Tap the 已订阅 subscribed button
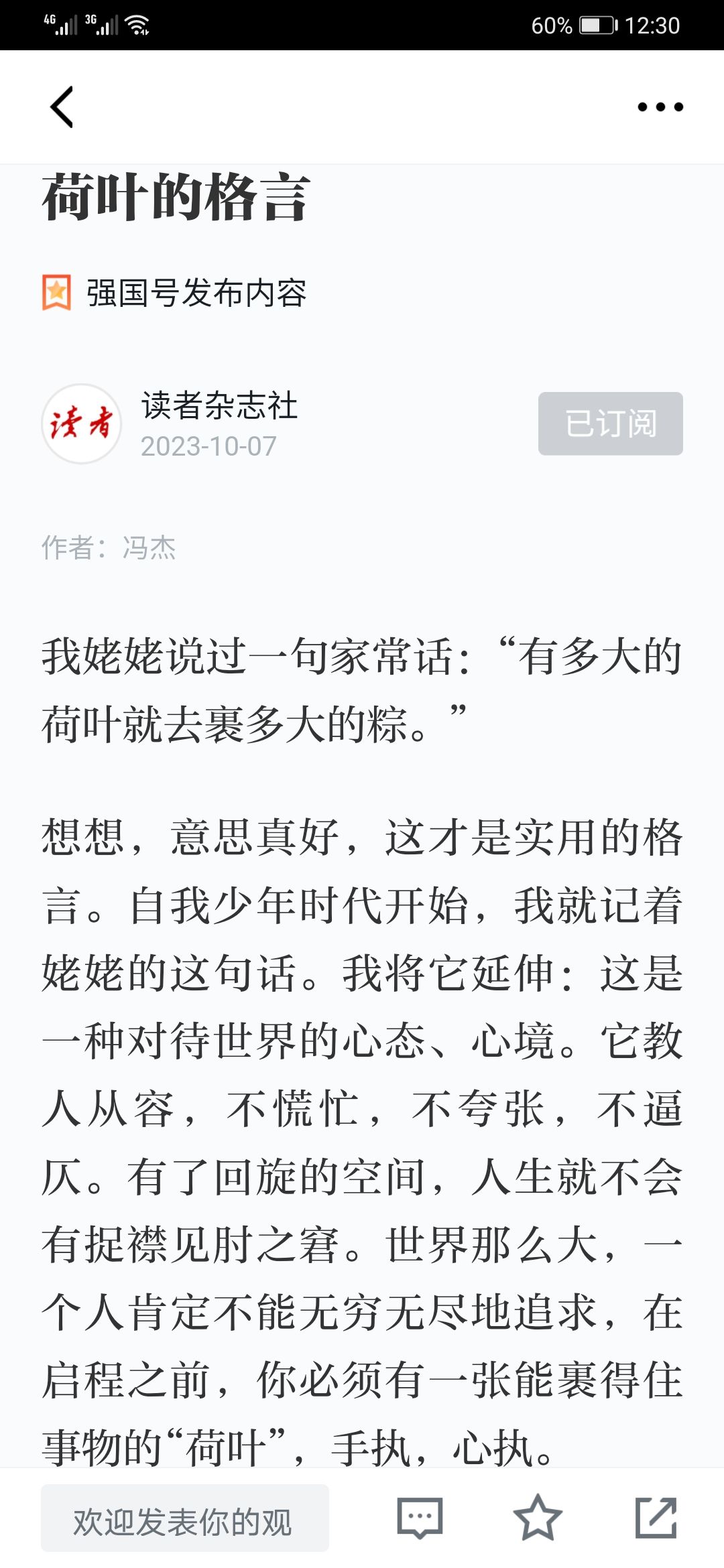The image size is (724, 1568). click(611, 423)
